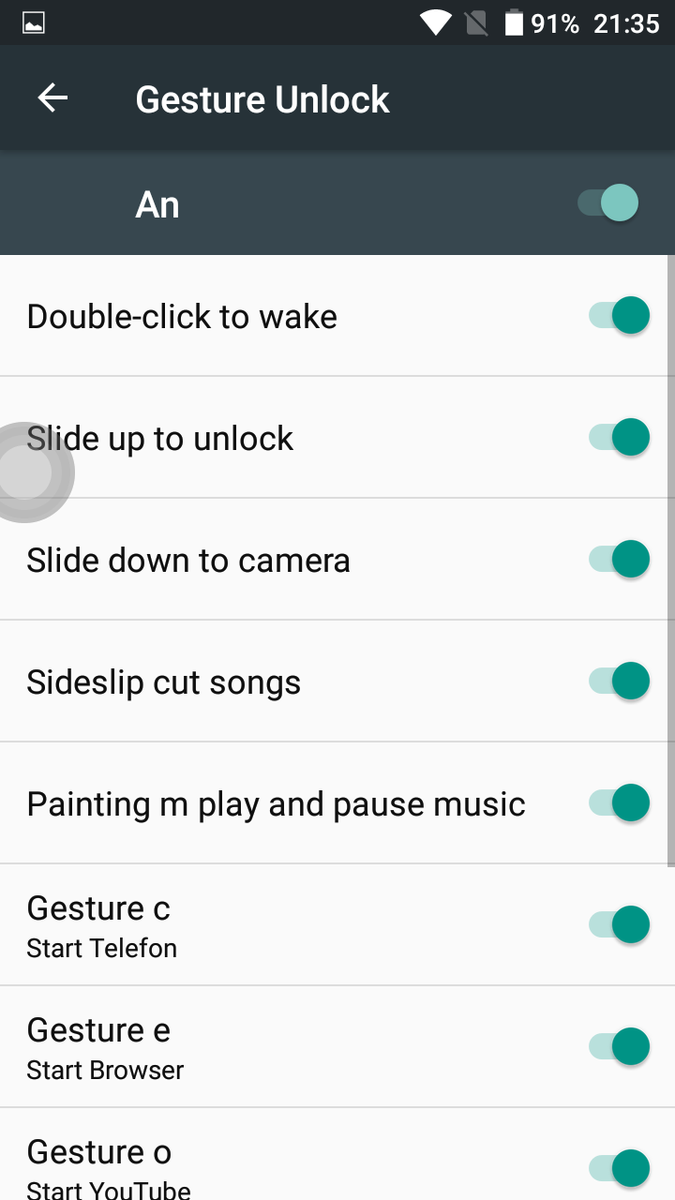Disable Sideslip cut songs
The width and height of the screenshot is (675, 1200).
point(619,682)
